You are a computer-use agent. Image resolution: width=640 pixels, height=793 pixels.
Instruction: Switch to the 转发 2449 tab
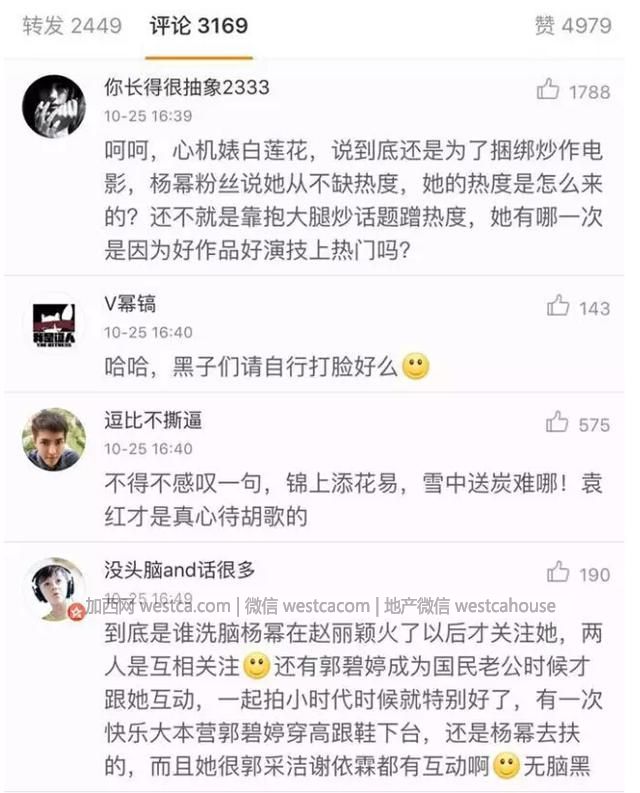click(x=72, y=26)
